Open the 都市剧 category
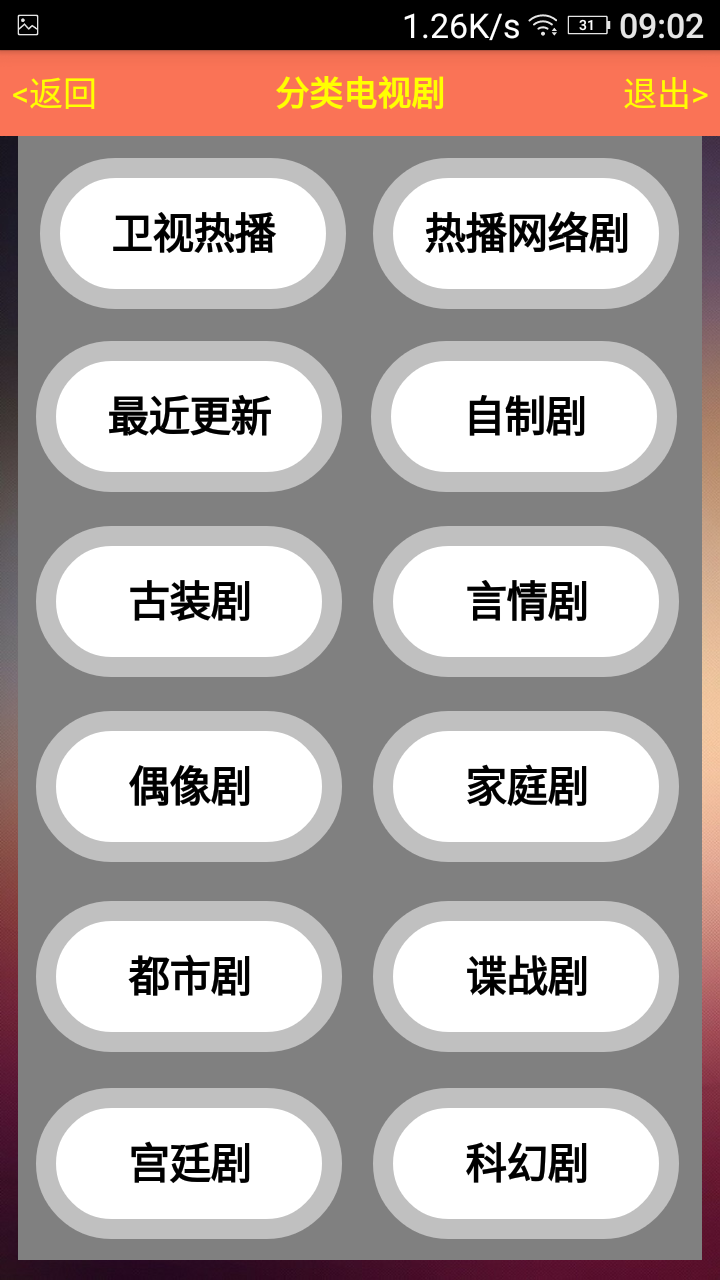 click(189, 977)
